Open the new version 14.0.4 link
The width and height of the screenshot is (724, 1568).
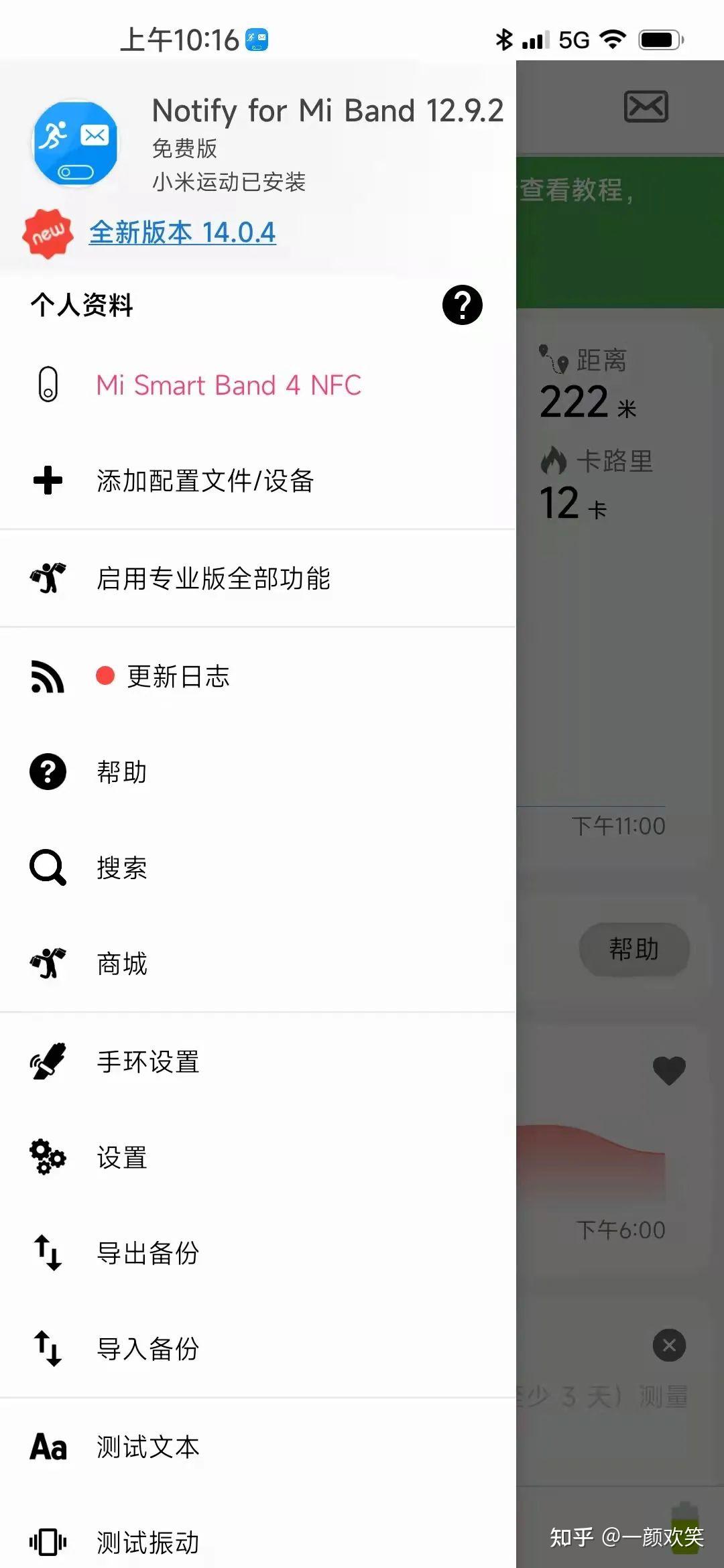tap(182, 233)
